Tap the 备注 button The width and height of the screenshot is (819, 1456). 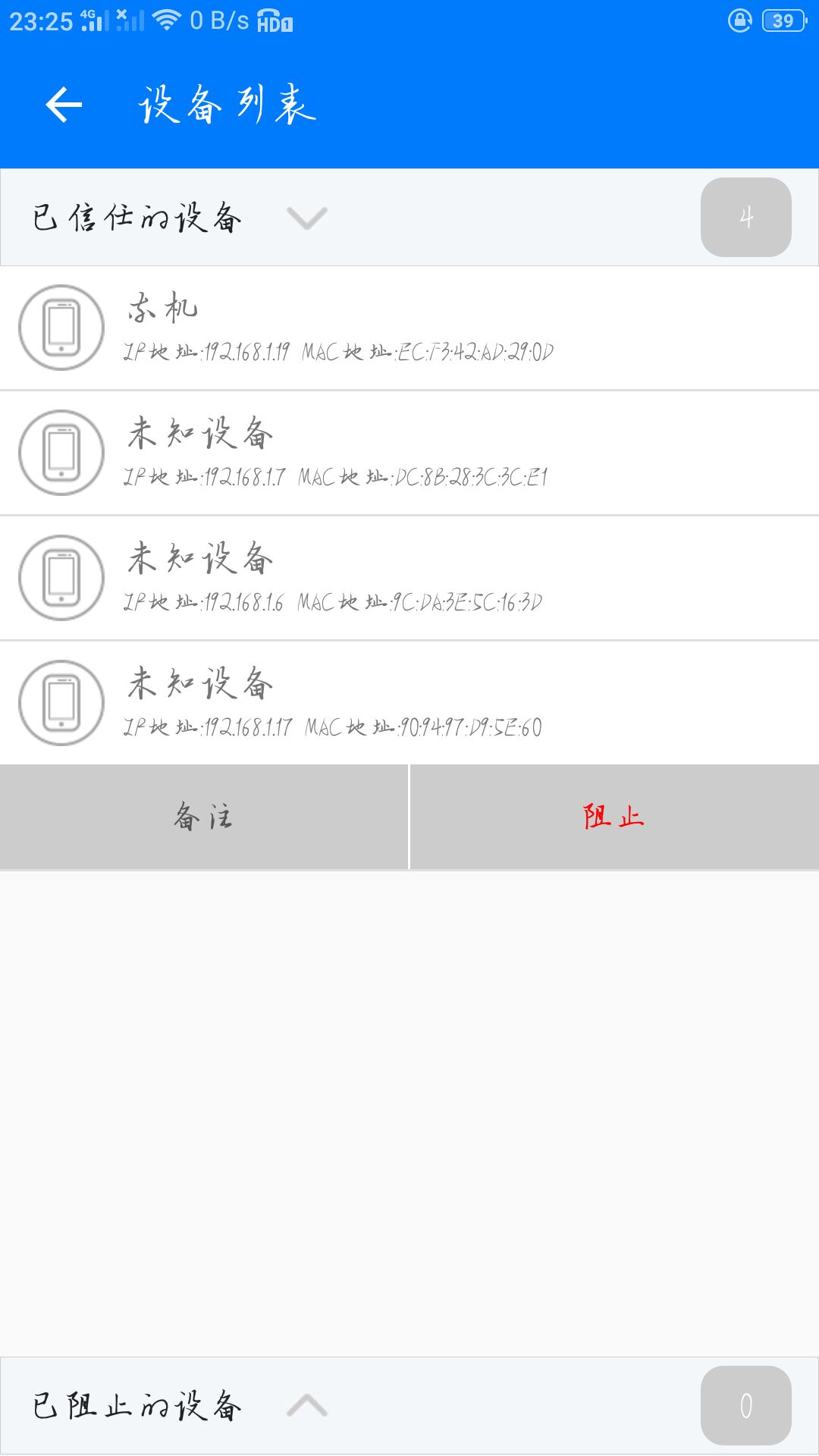(203, 817)
